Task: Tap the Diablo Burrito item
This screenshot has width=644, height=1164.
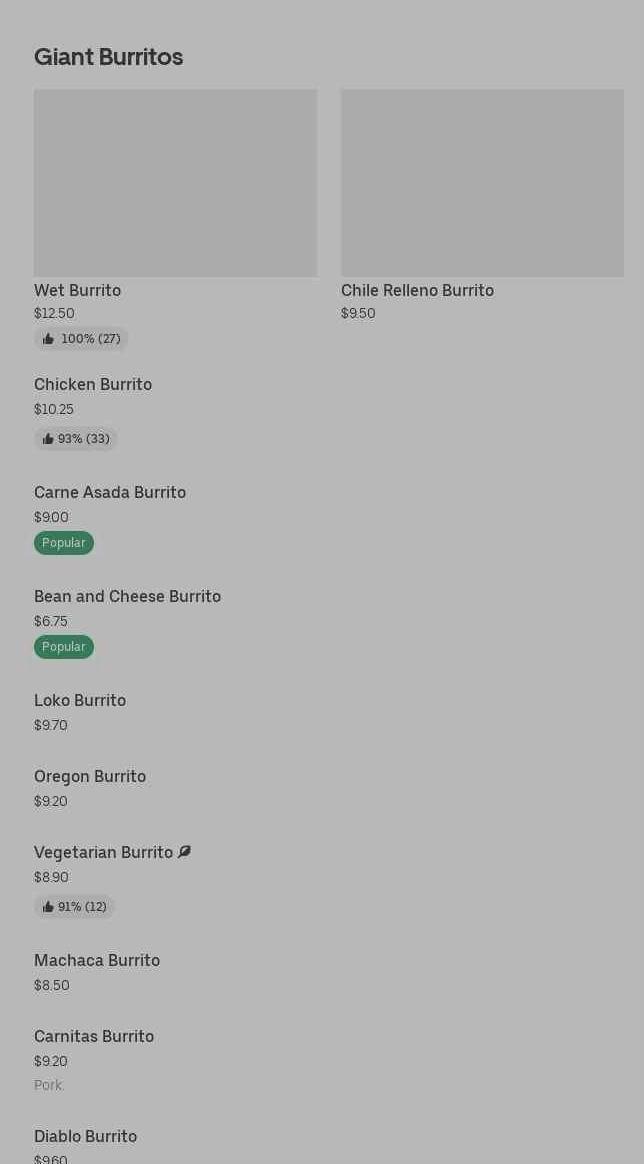Action: (86, 1137)
